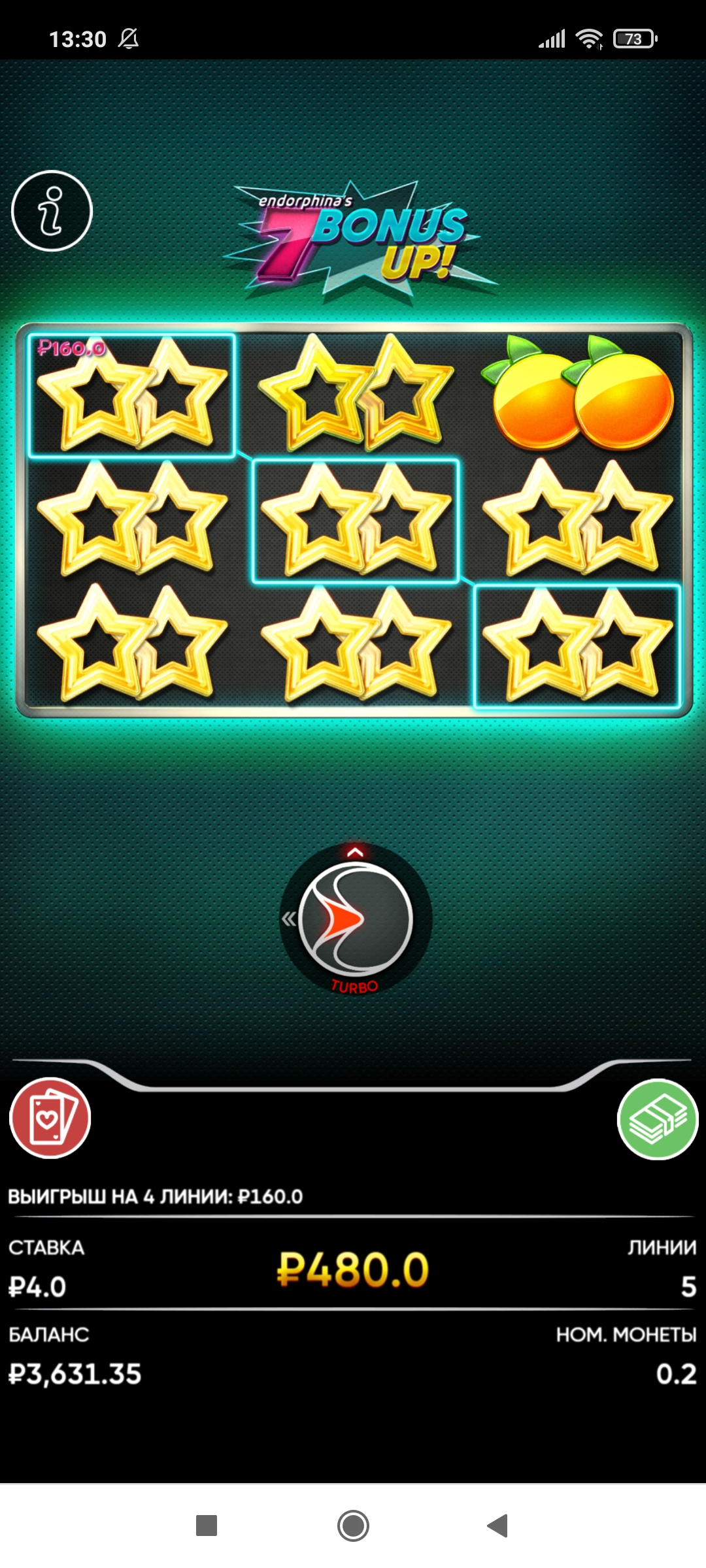This screenshot has width=706, height=1568.
Task: Change coin value under НОМ. МОНЕТЫ
Action: (x=676, y=1374)
